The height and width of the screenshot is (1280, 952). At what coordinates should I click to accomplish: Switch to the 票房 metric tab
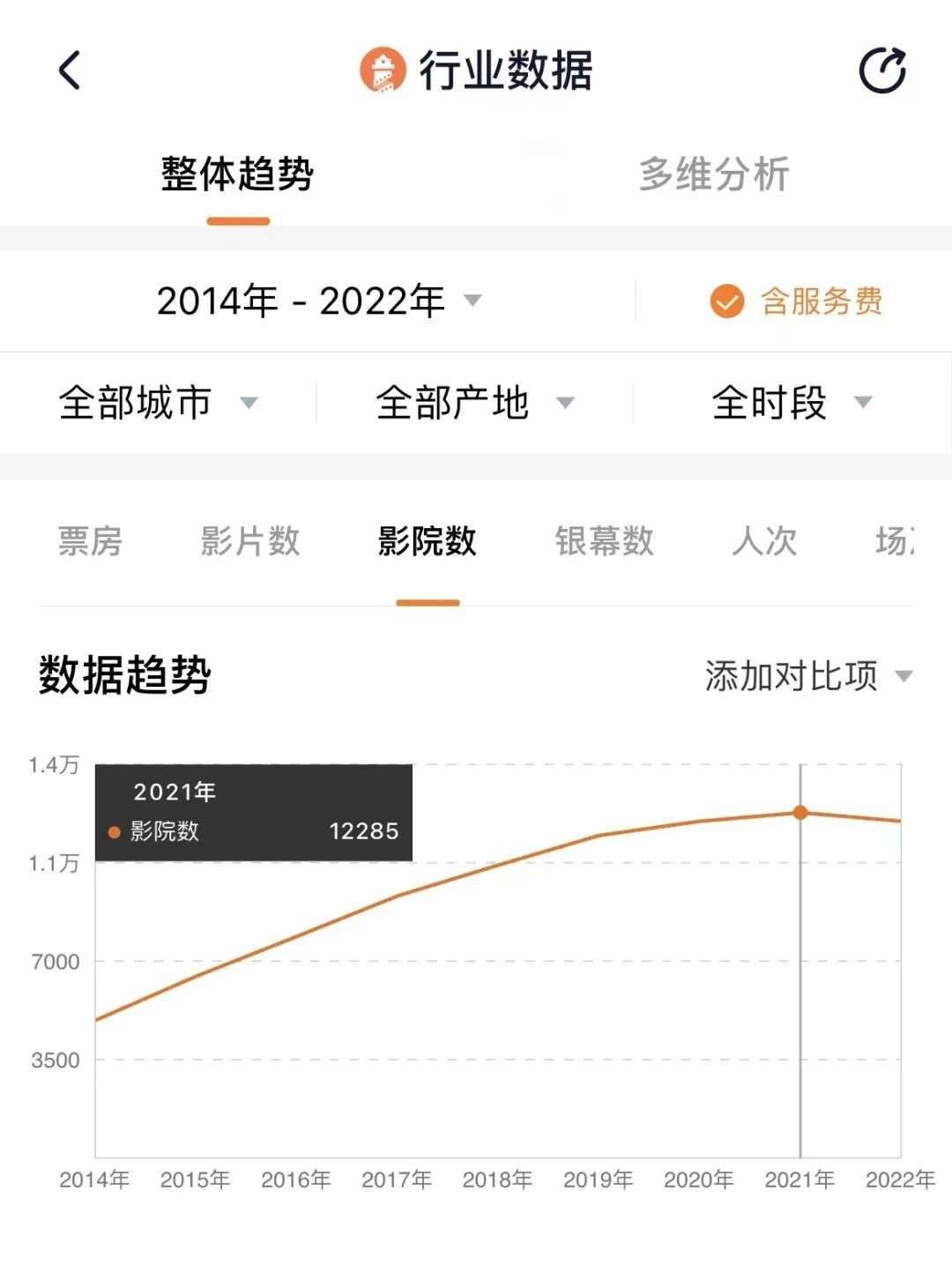click(90, 541)
